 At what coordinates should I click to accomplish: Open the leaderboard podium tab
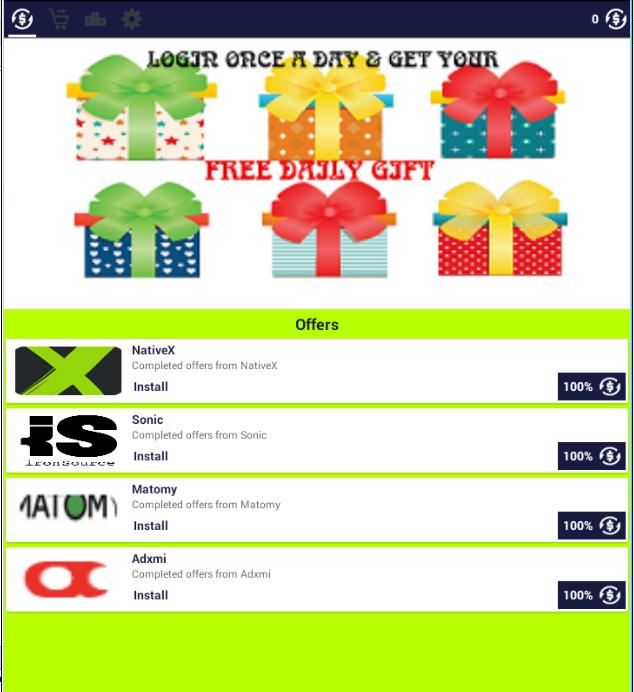95,19
